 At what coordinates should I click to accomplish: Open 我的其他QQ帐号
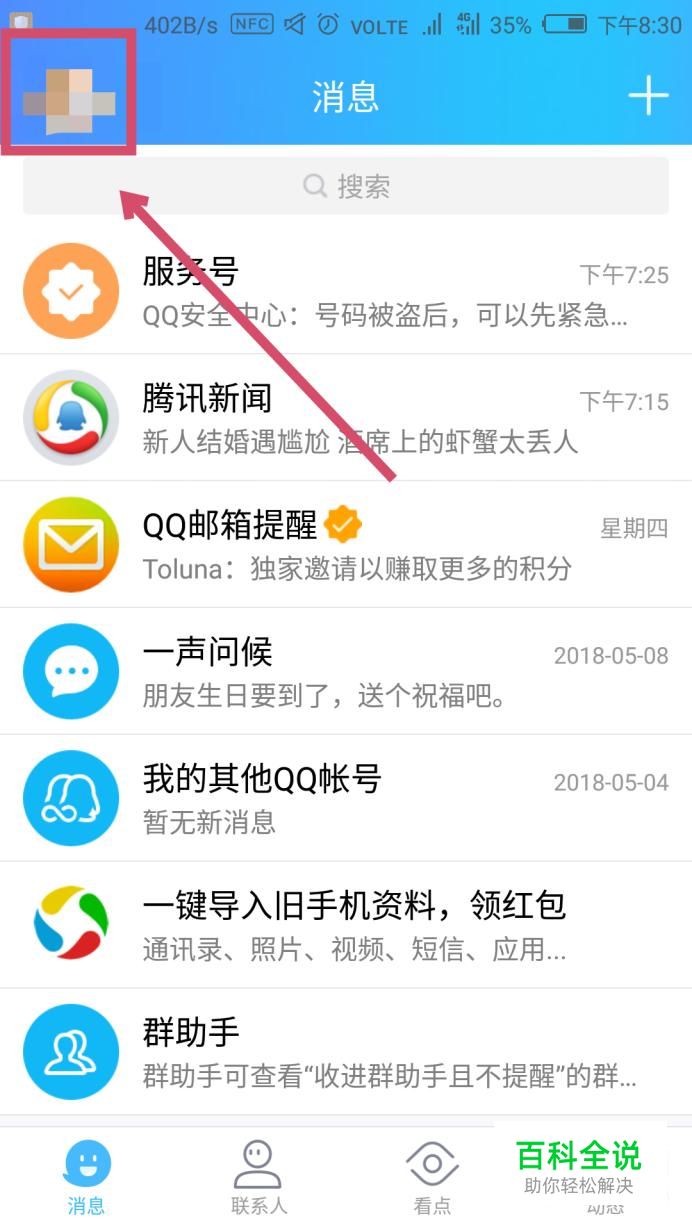tap(346, 798)
